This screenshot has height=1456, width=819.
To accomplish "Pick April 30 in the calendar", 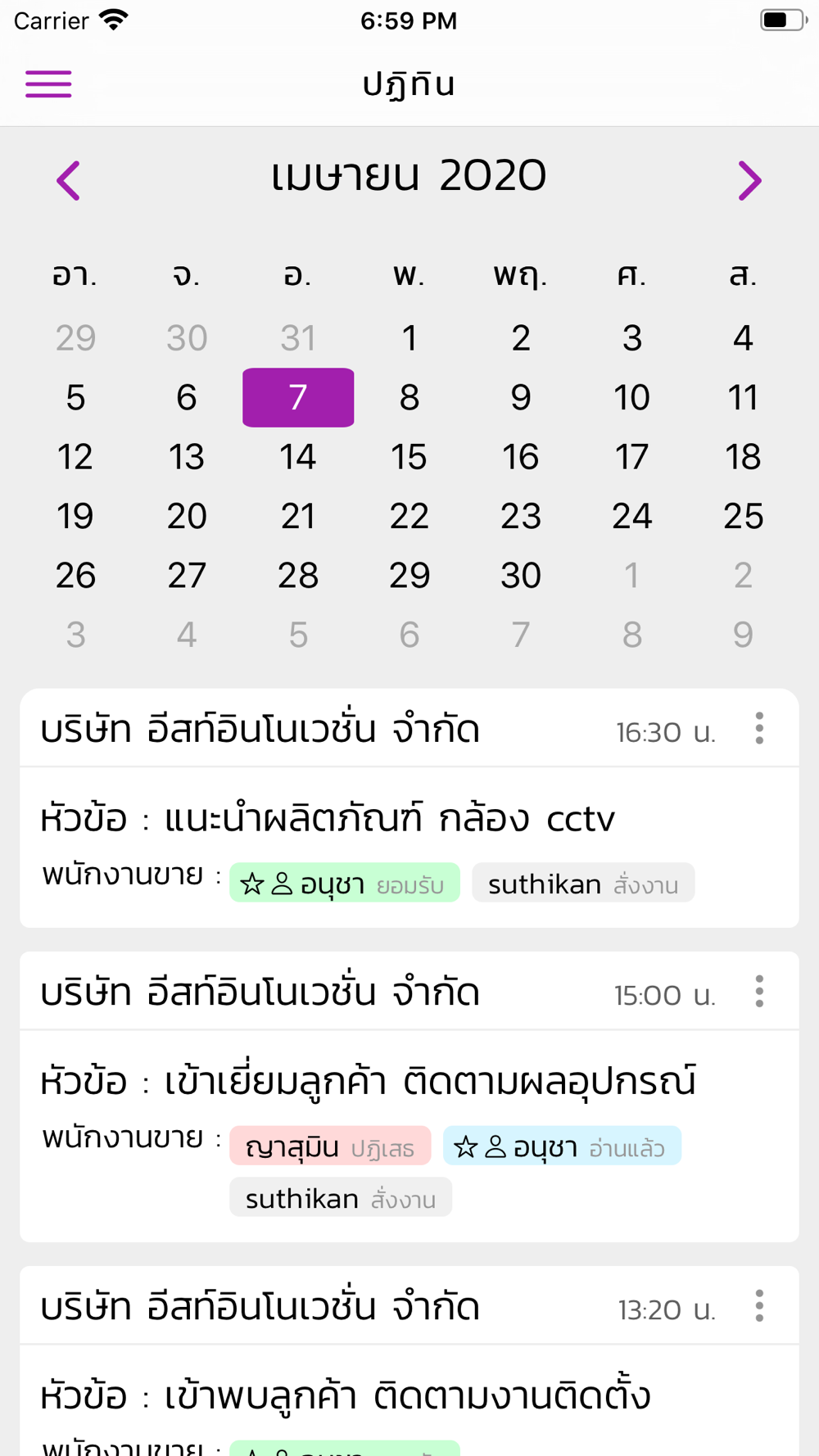I will pyautogui.click(x=521, y=576).
